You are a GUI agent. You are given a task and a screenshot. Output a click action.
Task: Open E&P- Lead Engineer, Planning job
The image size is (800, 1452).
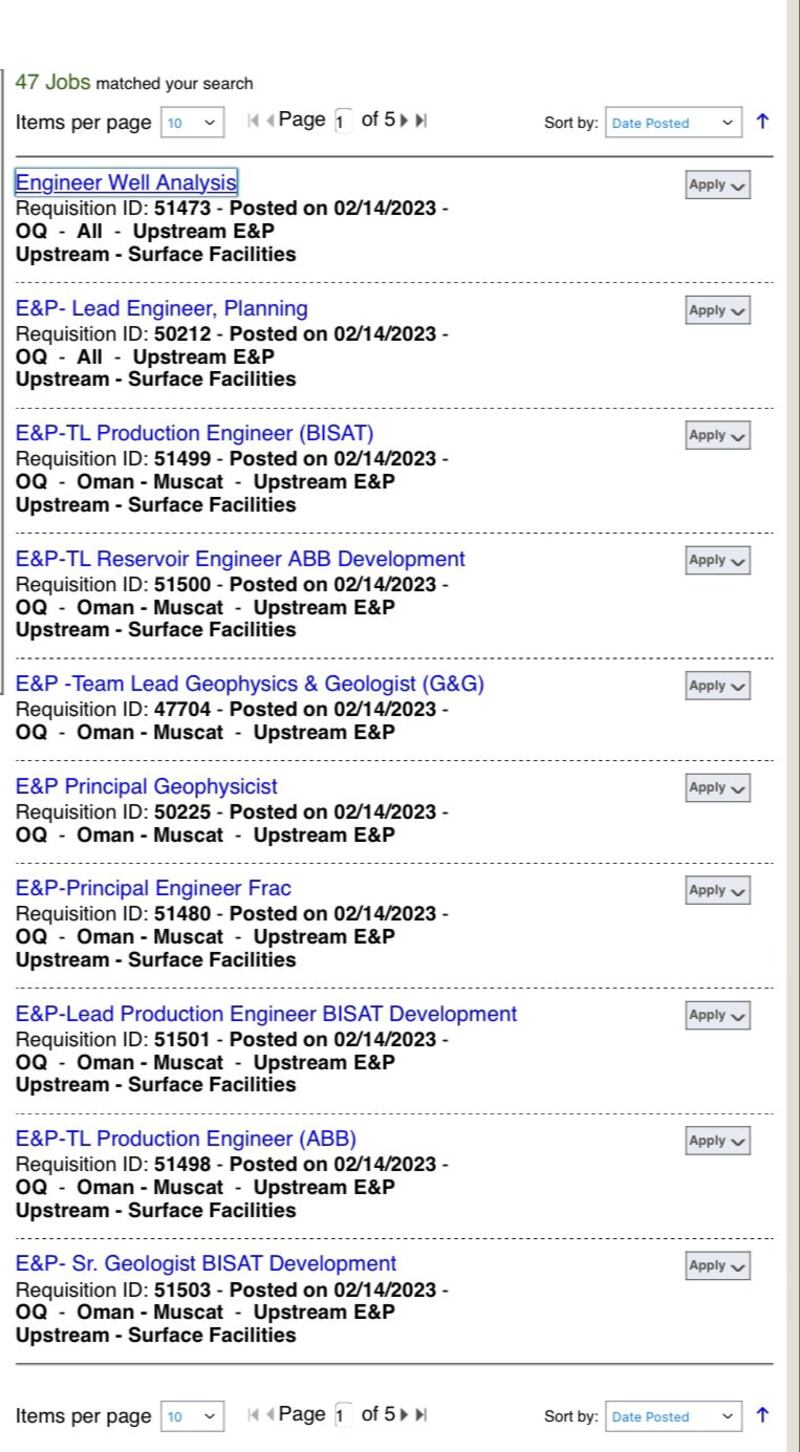pos(161,308)
